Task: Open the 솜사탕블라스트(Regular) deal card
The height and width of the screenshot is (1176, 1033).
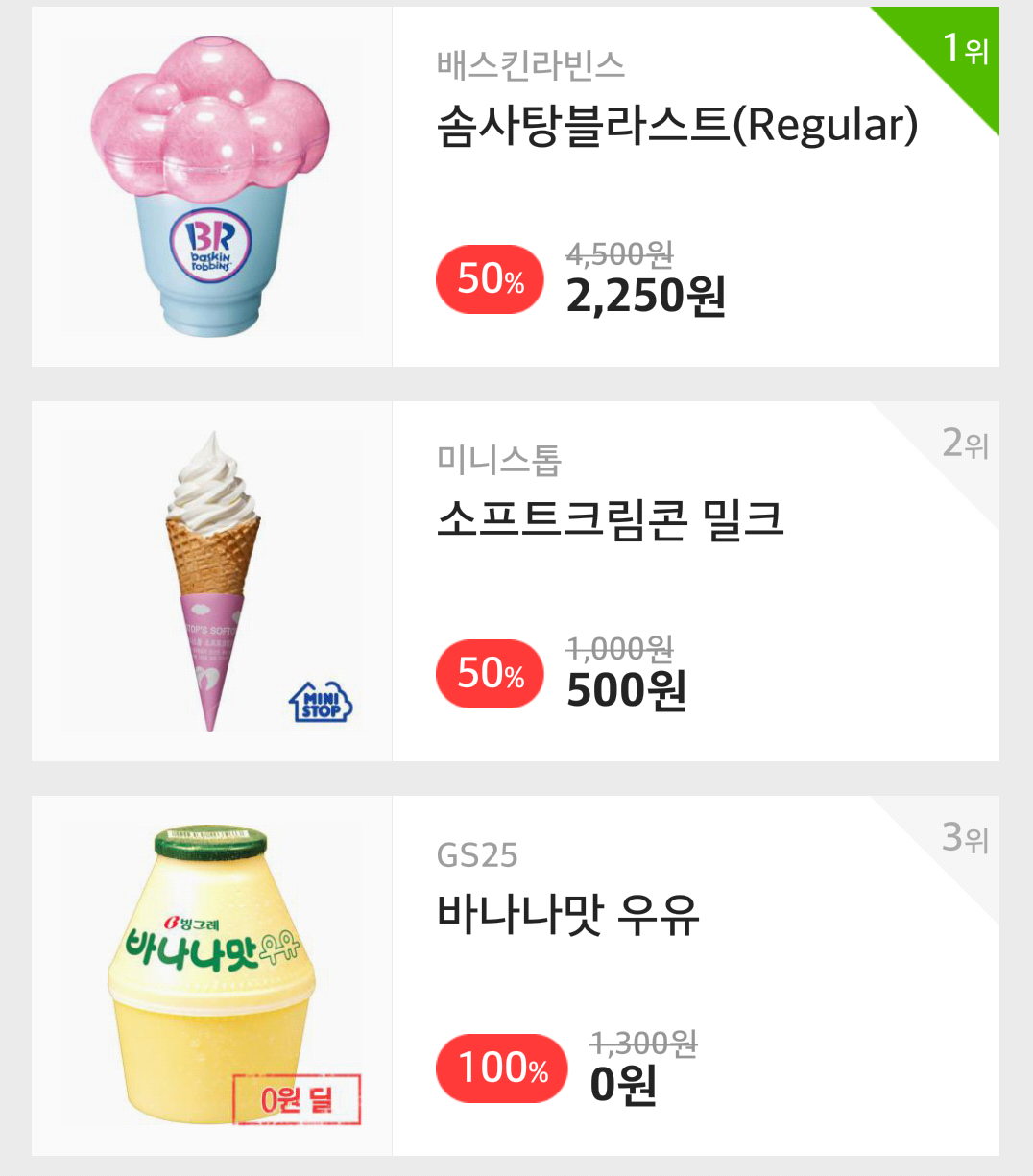Action: [677, 126]
